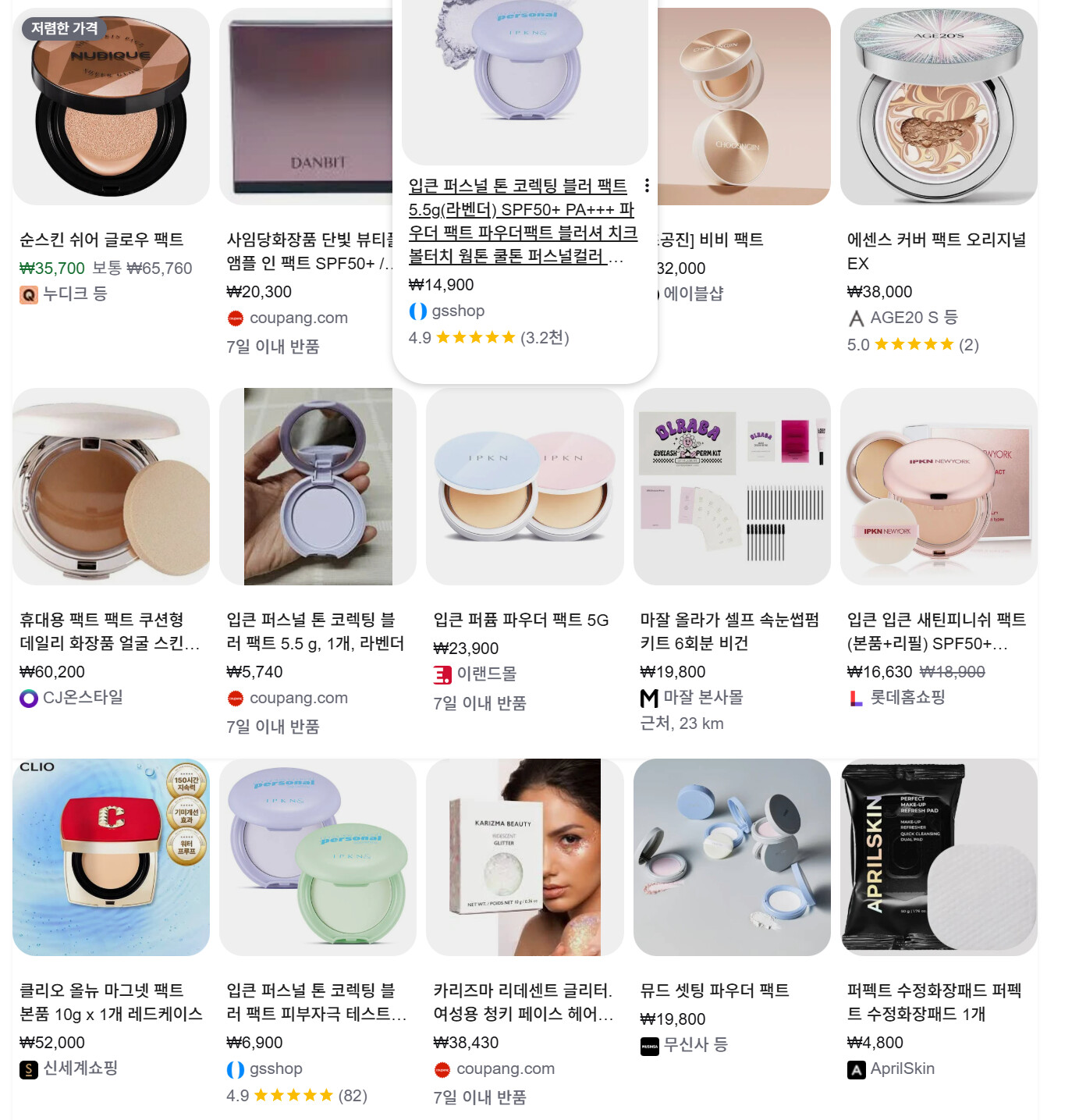Open the 비비 팩트 item from 에이블샵

tap(712, 240)
